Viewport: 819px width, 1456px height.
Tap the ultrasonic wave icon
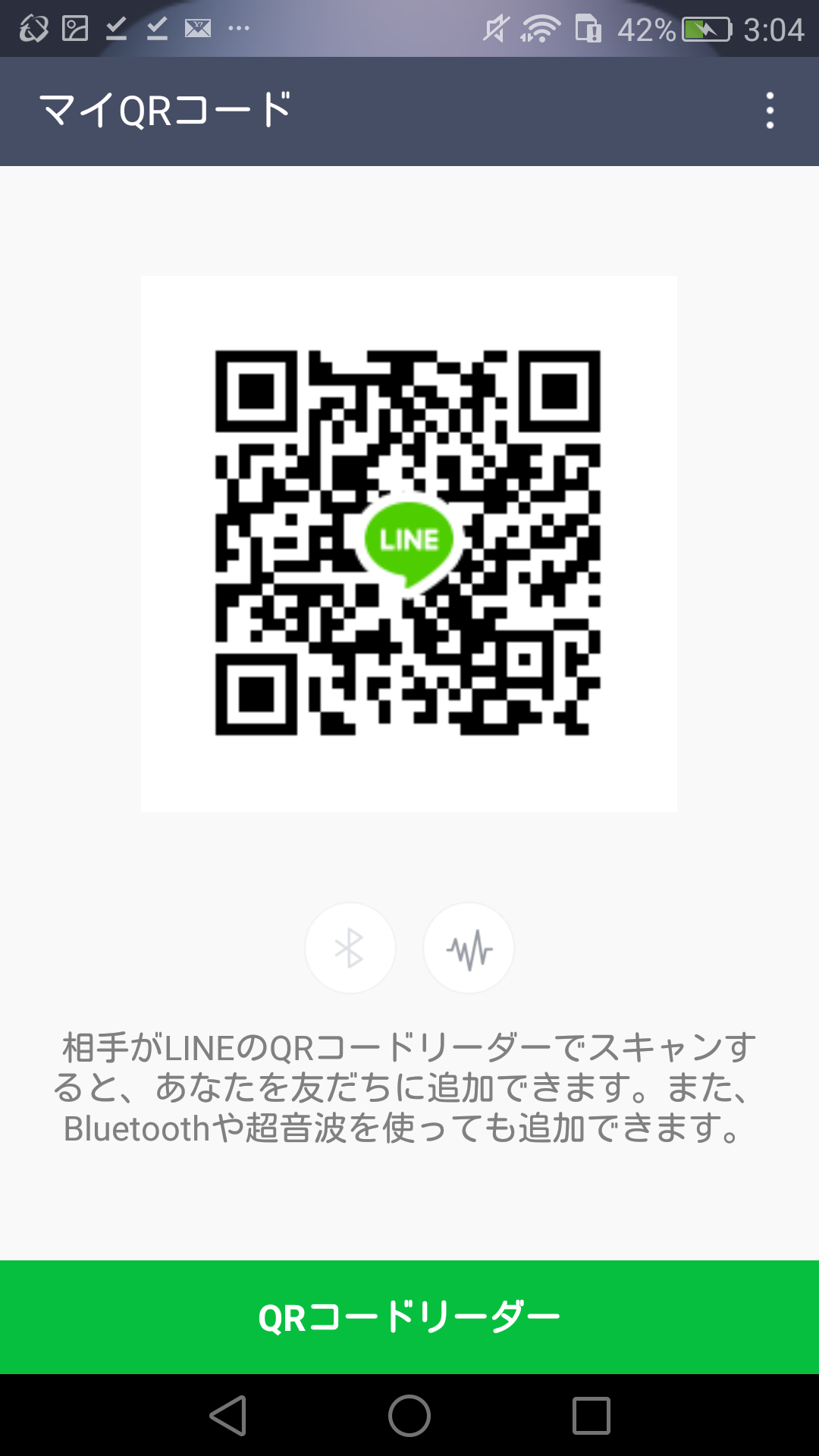coord(469,948)
